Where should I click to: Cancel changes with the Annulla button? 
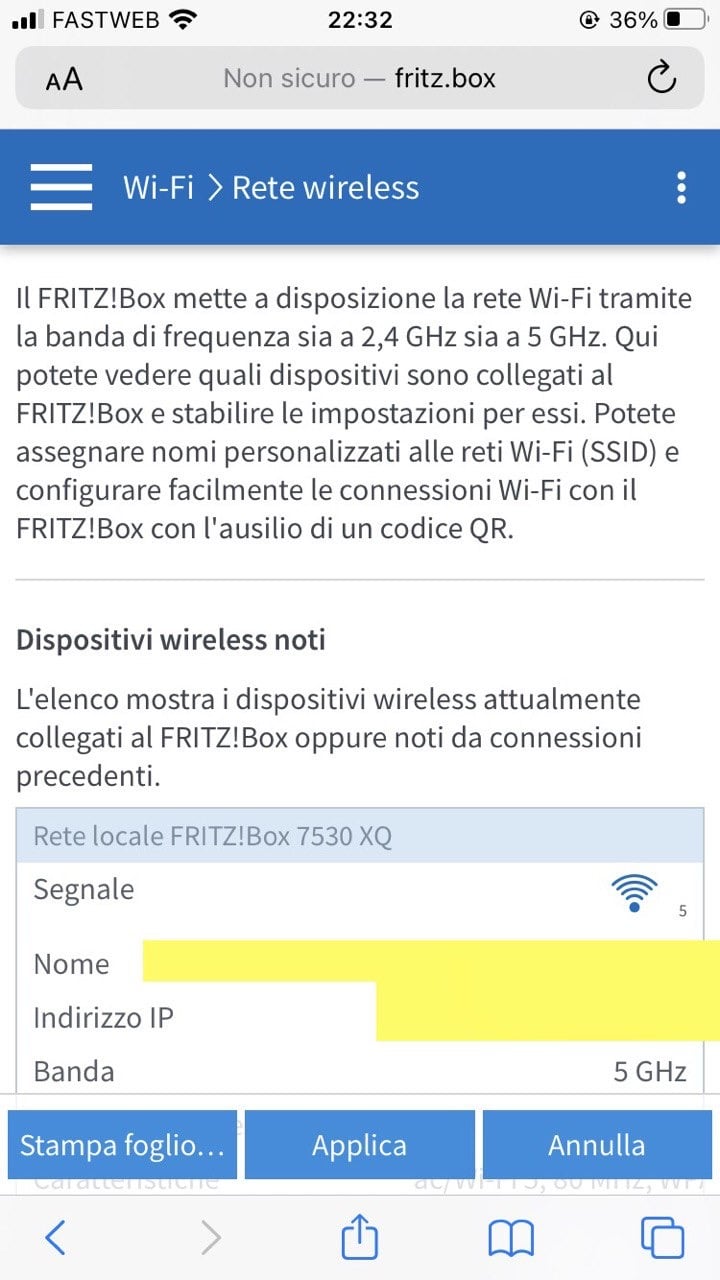click(597, 1145)
